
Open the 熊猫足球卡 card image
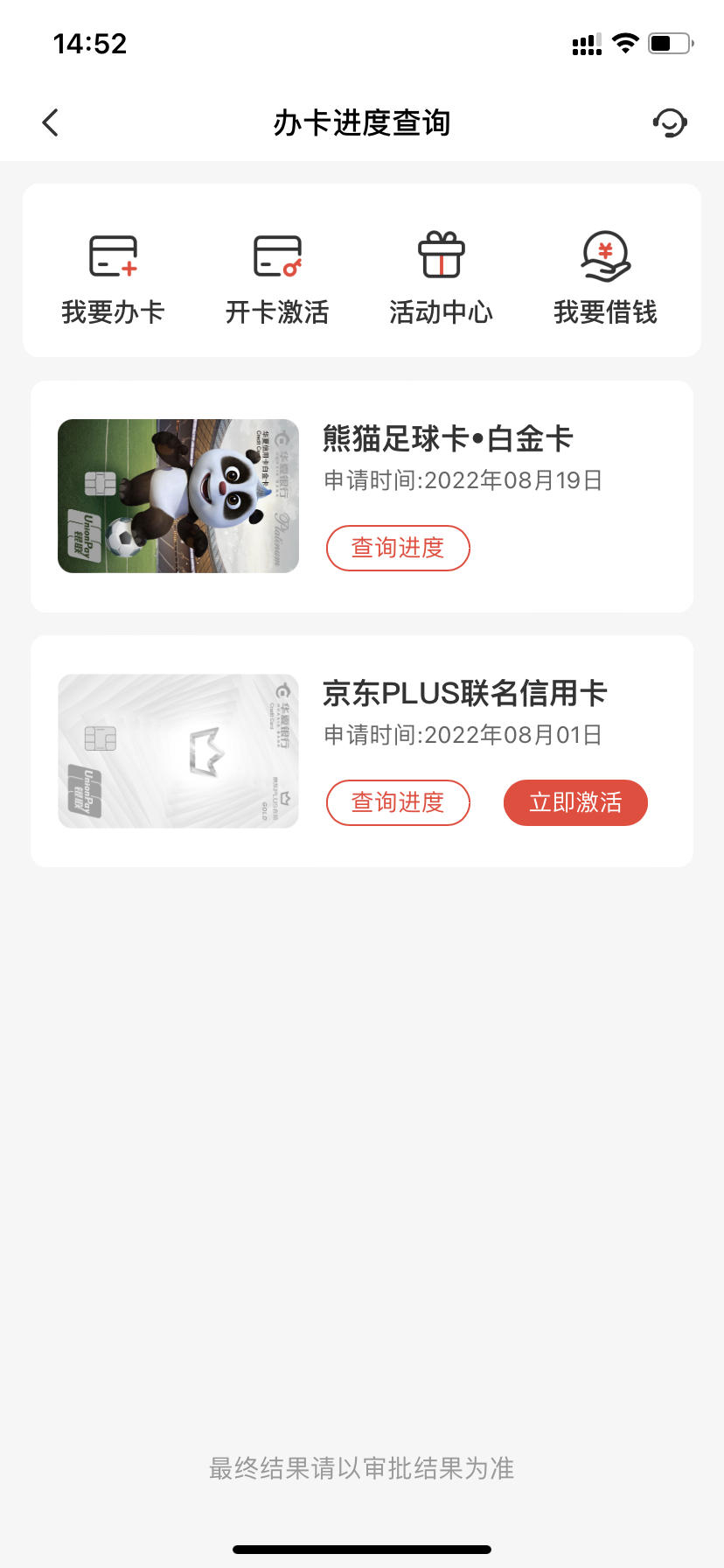tap(178, 496)
